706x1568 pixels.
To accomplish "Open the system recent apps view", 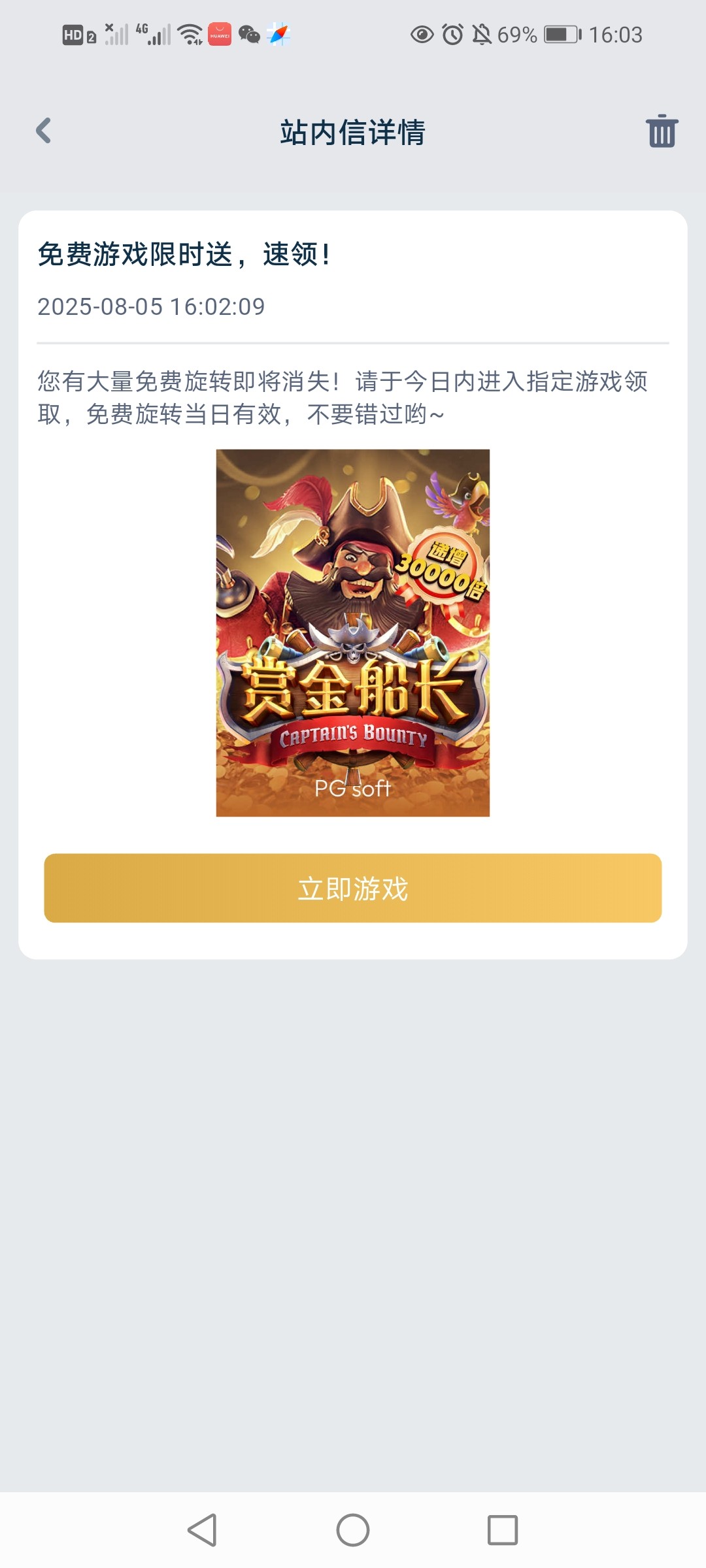I will point(503,1529).
